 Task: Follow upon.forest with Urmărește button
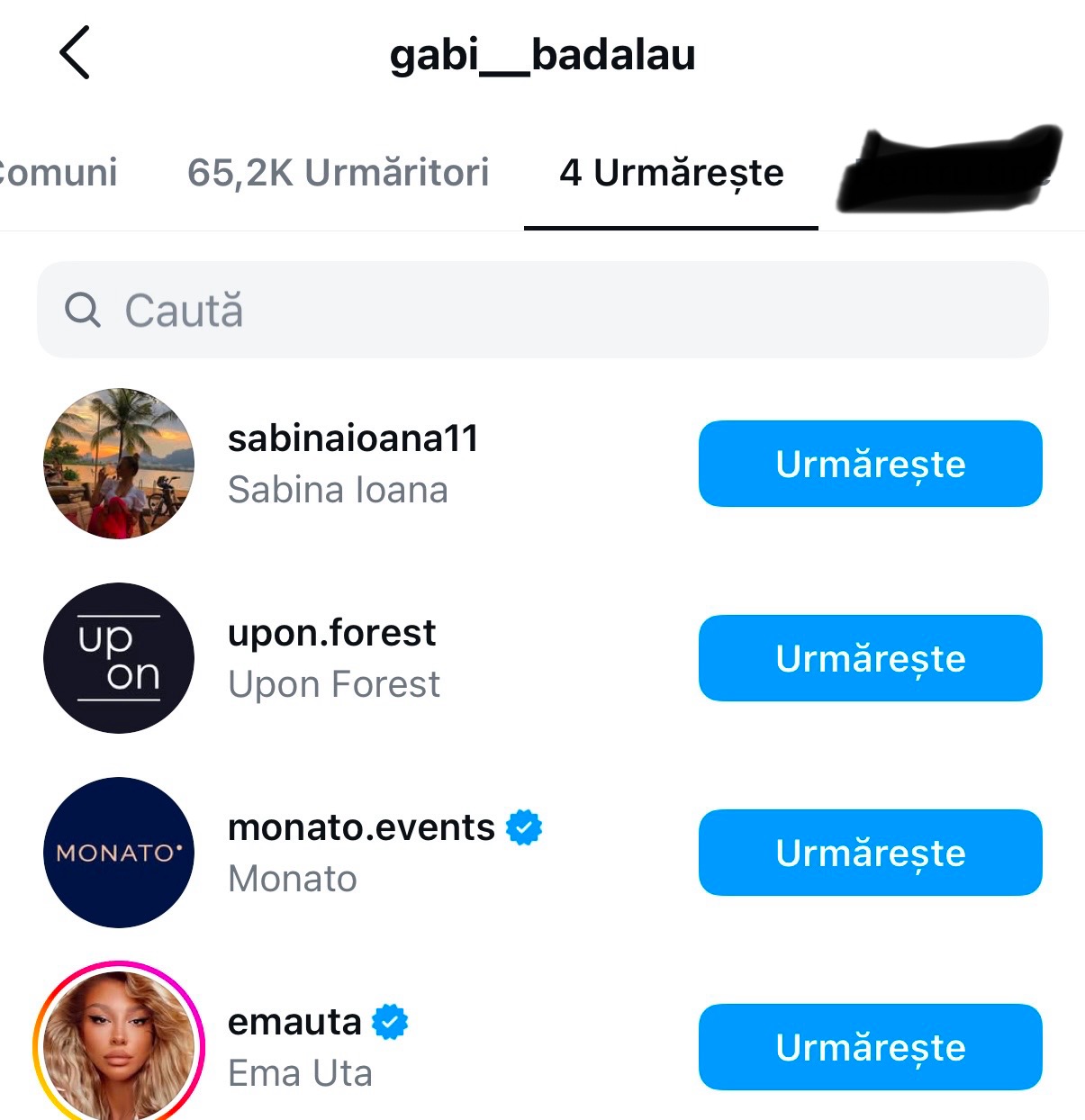point(870,658)
